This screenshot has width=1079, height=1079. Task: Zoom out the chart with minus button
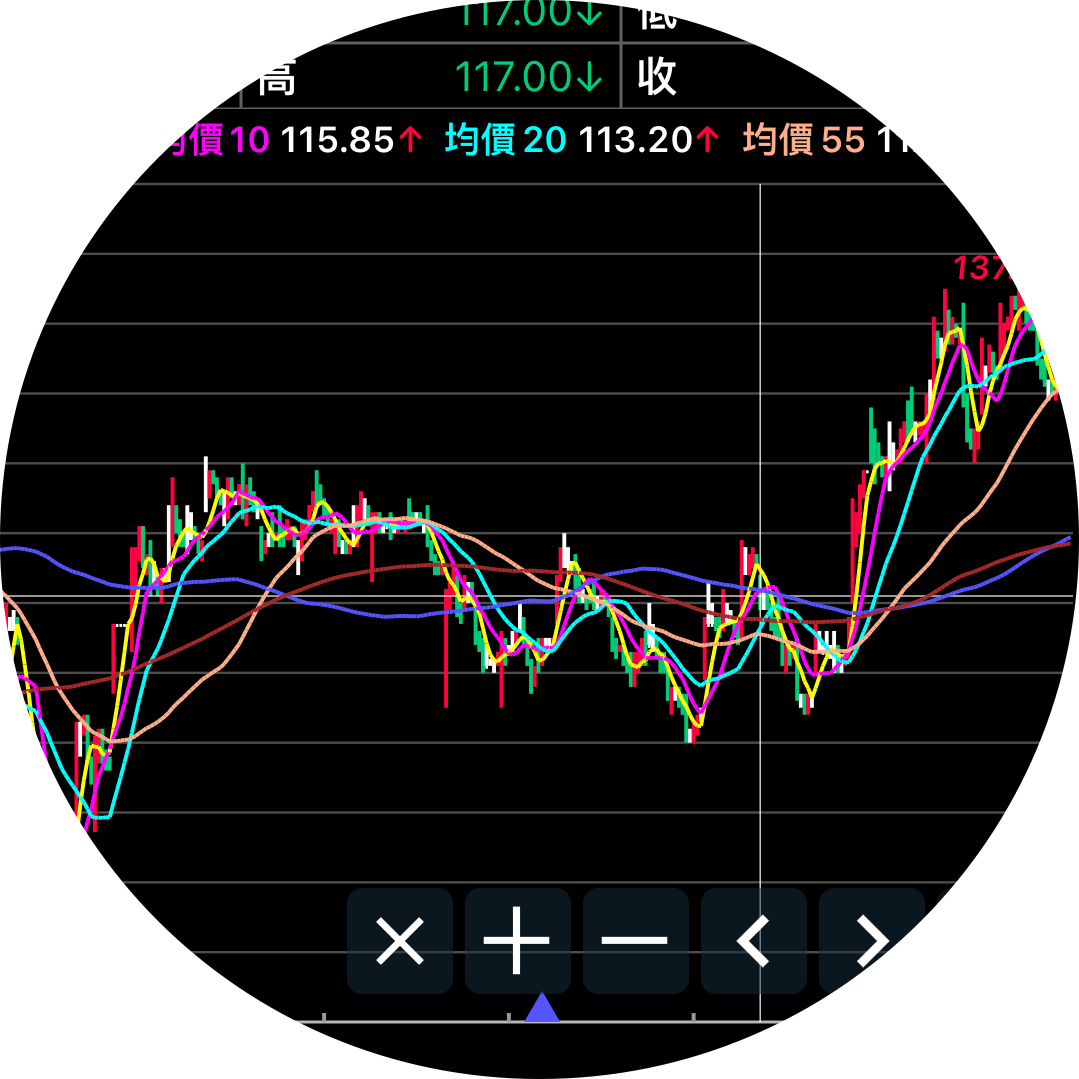click(x=635, y=941)
